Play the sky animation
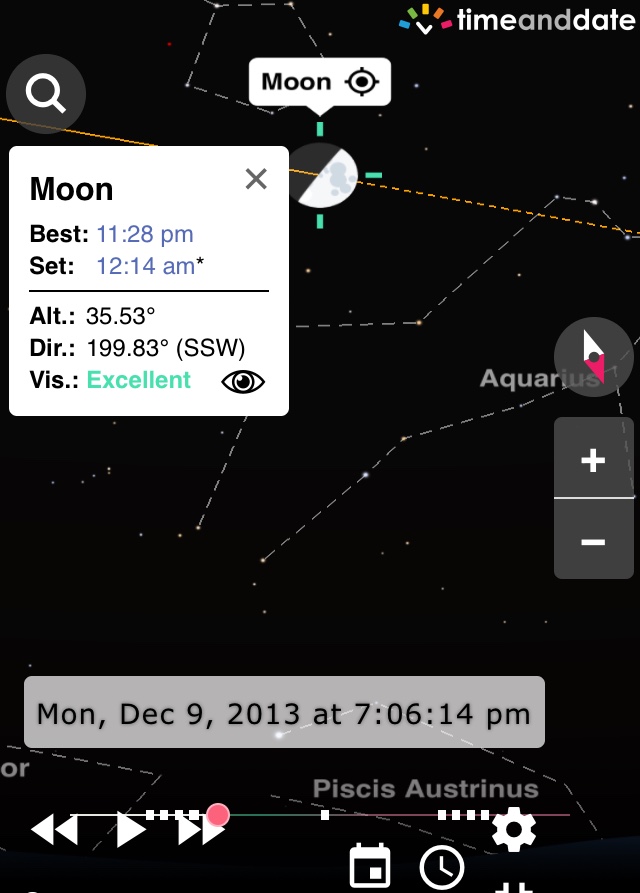 pos(132,830)
